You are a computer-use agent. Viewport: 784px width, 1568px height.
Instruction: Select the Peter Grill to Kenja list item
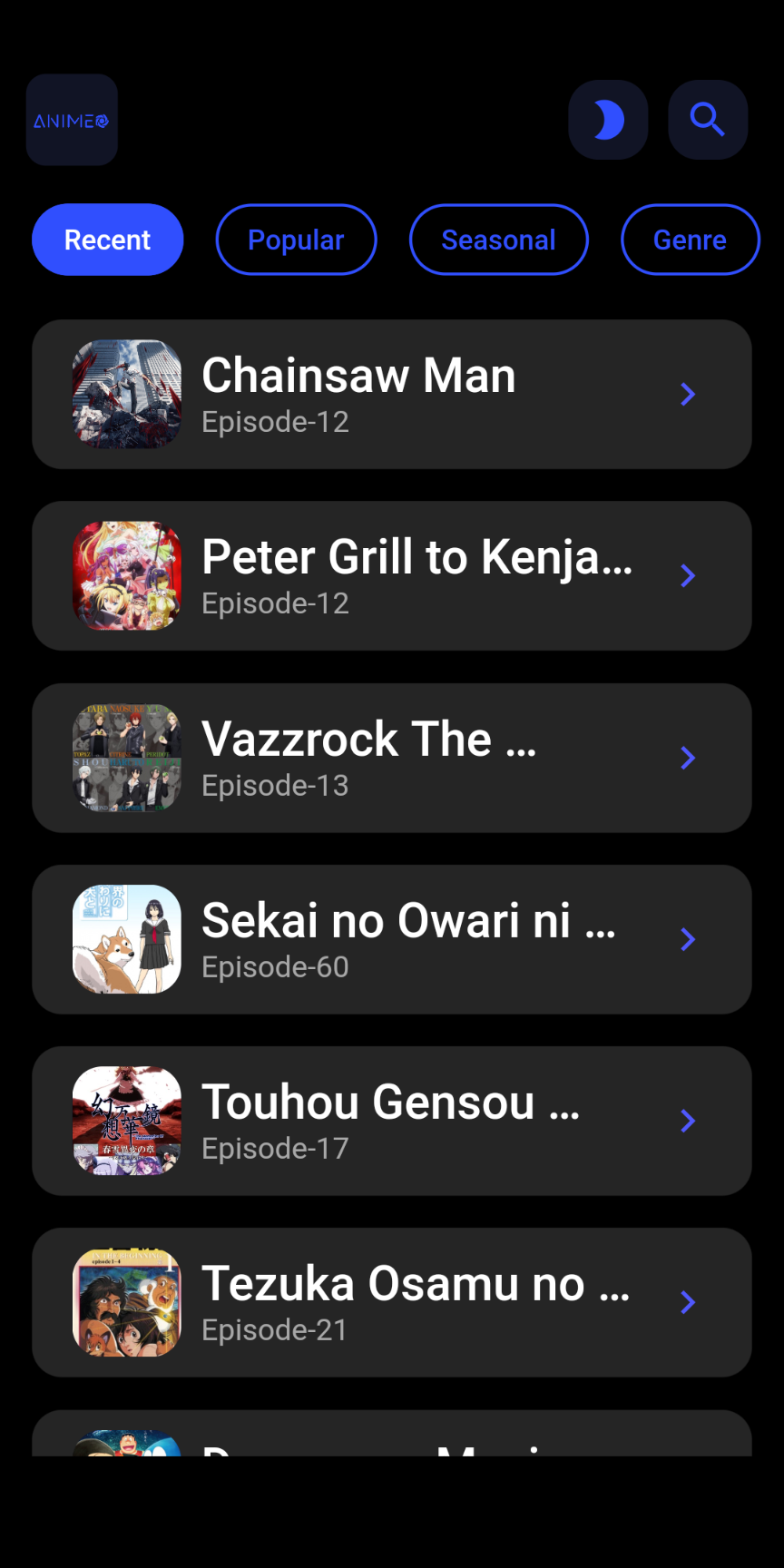point(392,575)
